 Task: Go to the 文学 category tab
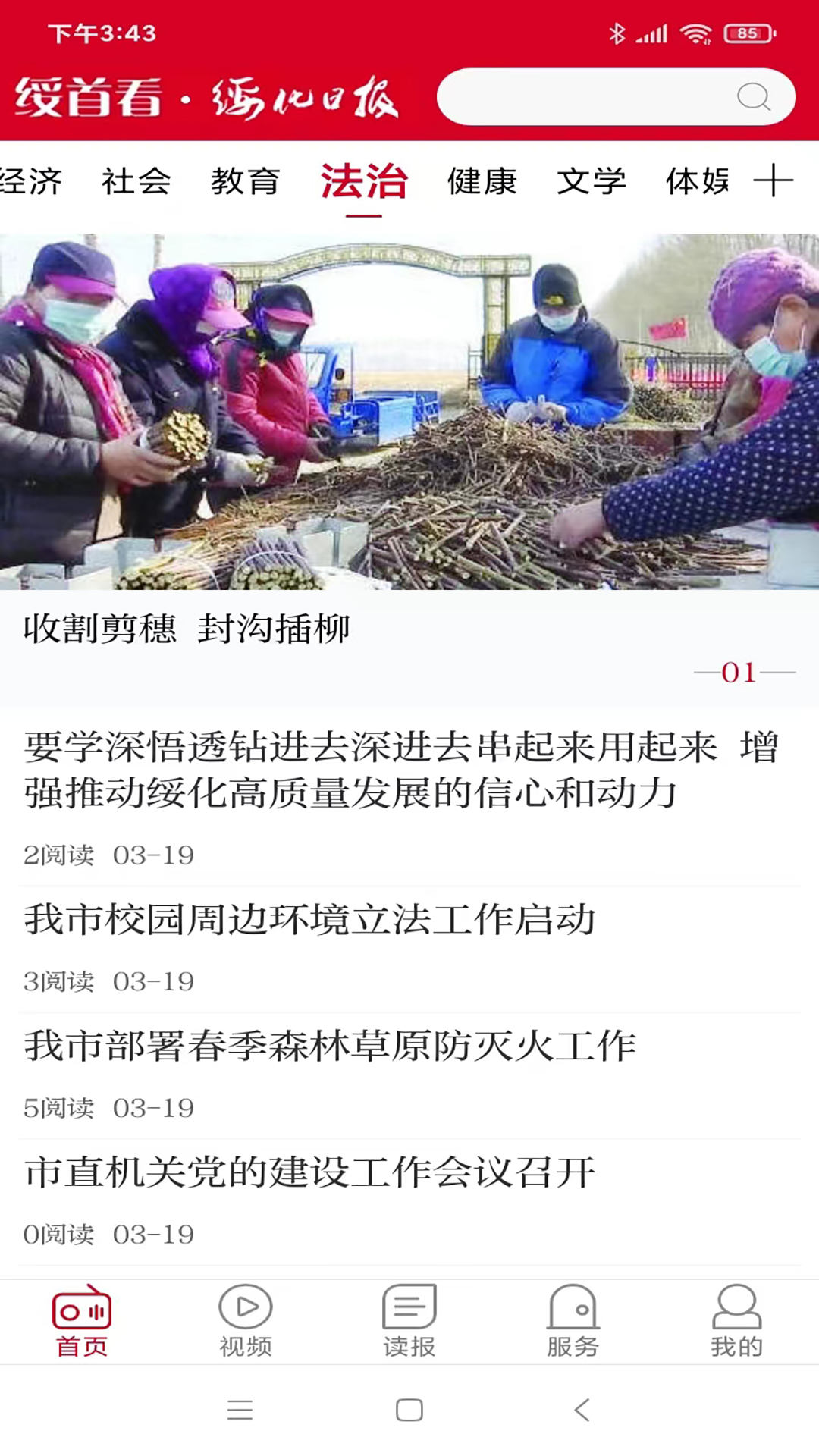pos(591,182)
